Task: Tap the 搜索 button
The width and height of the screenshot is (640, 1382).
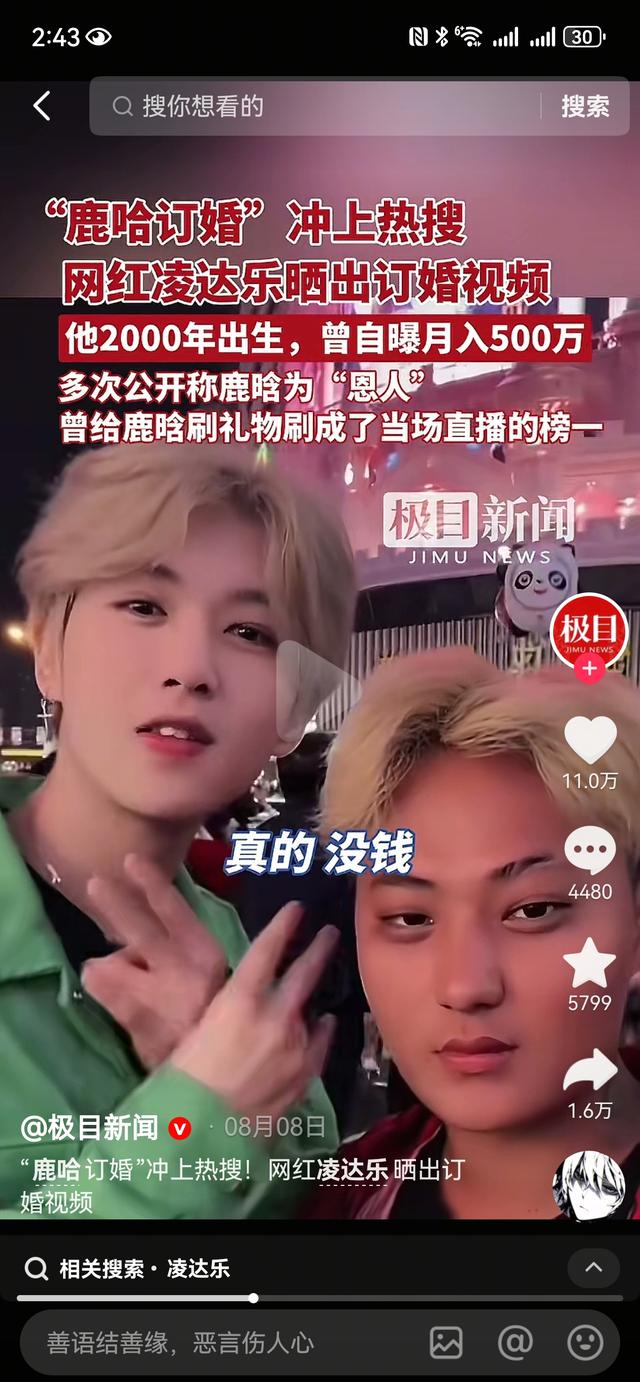Action: [585, 106]
